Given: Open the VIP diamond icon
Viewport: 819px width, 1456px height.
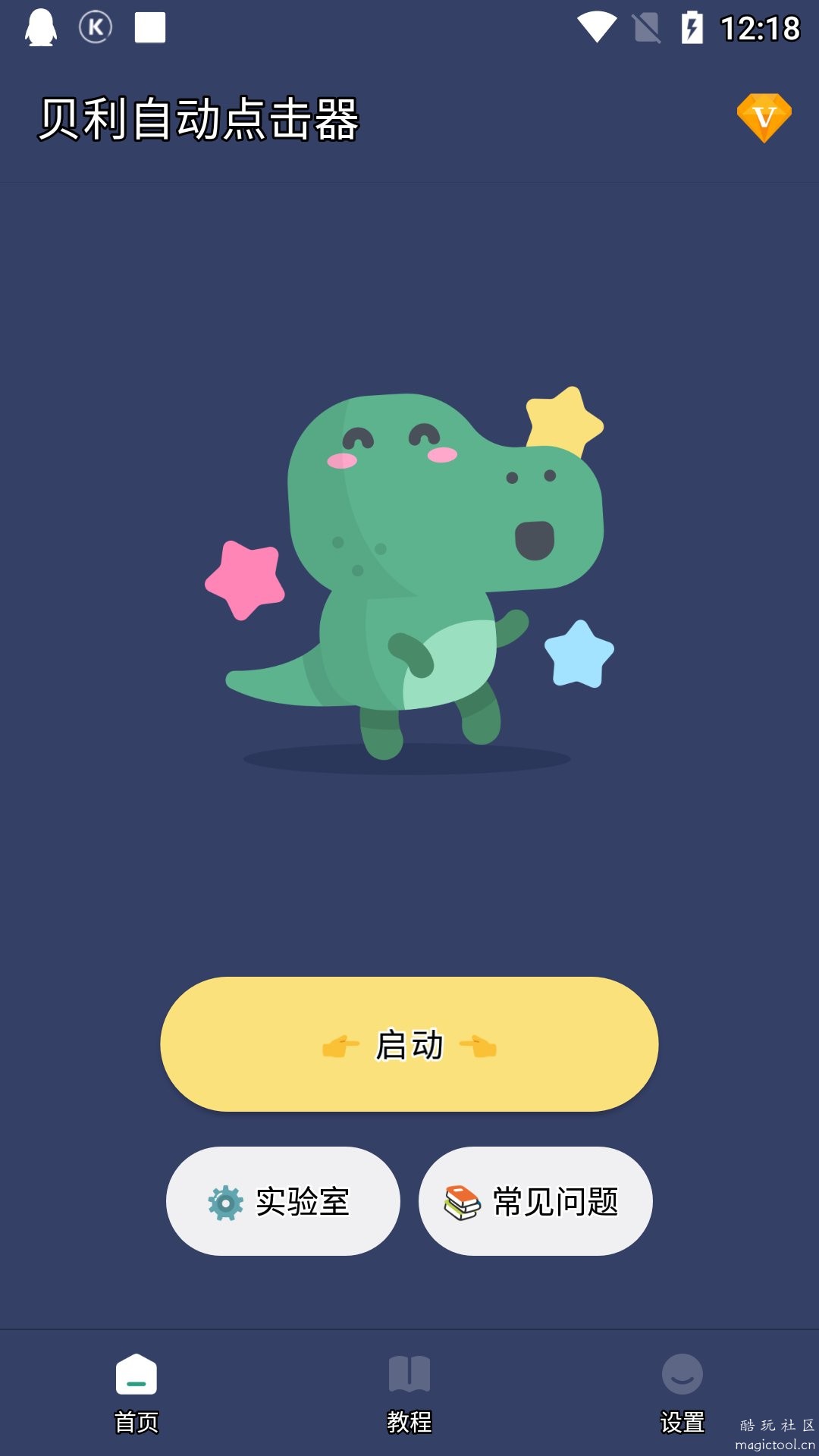Looking at the screenshot, I should coord(764,118).
